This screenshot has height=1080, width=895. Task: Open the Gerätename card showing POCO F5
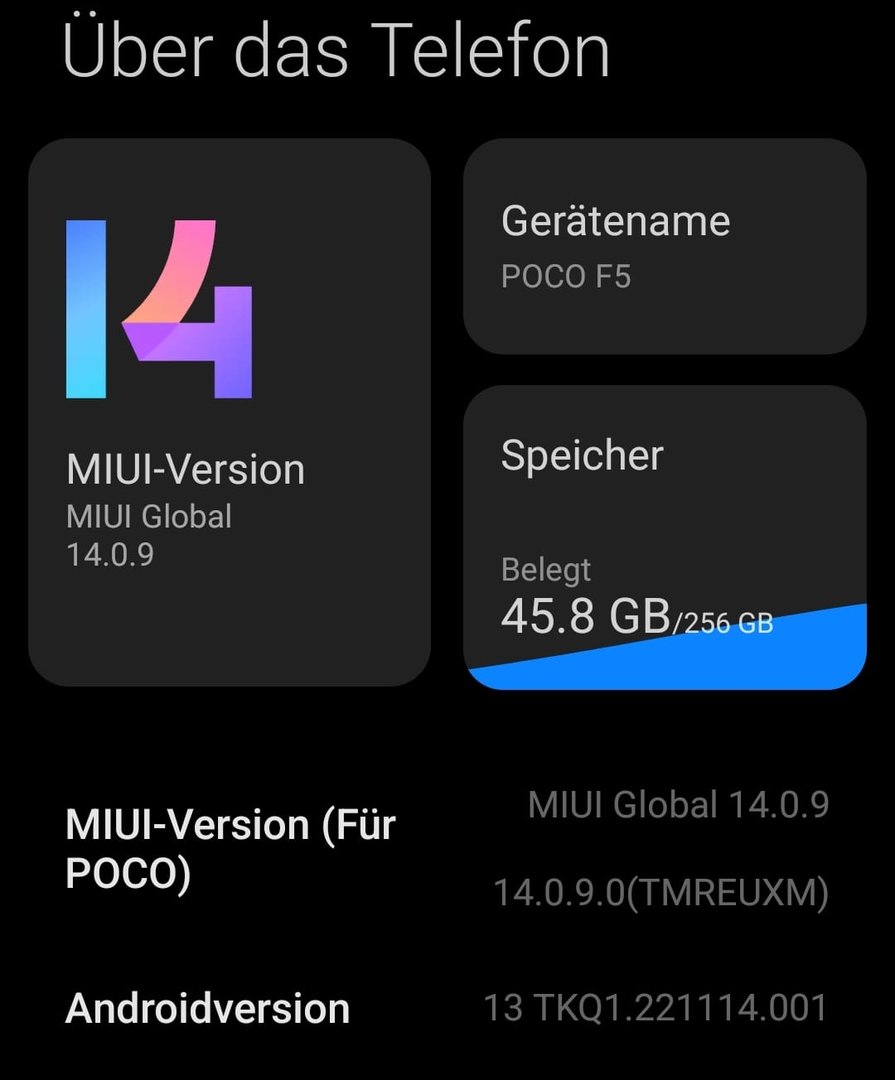point(664,246)
